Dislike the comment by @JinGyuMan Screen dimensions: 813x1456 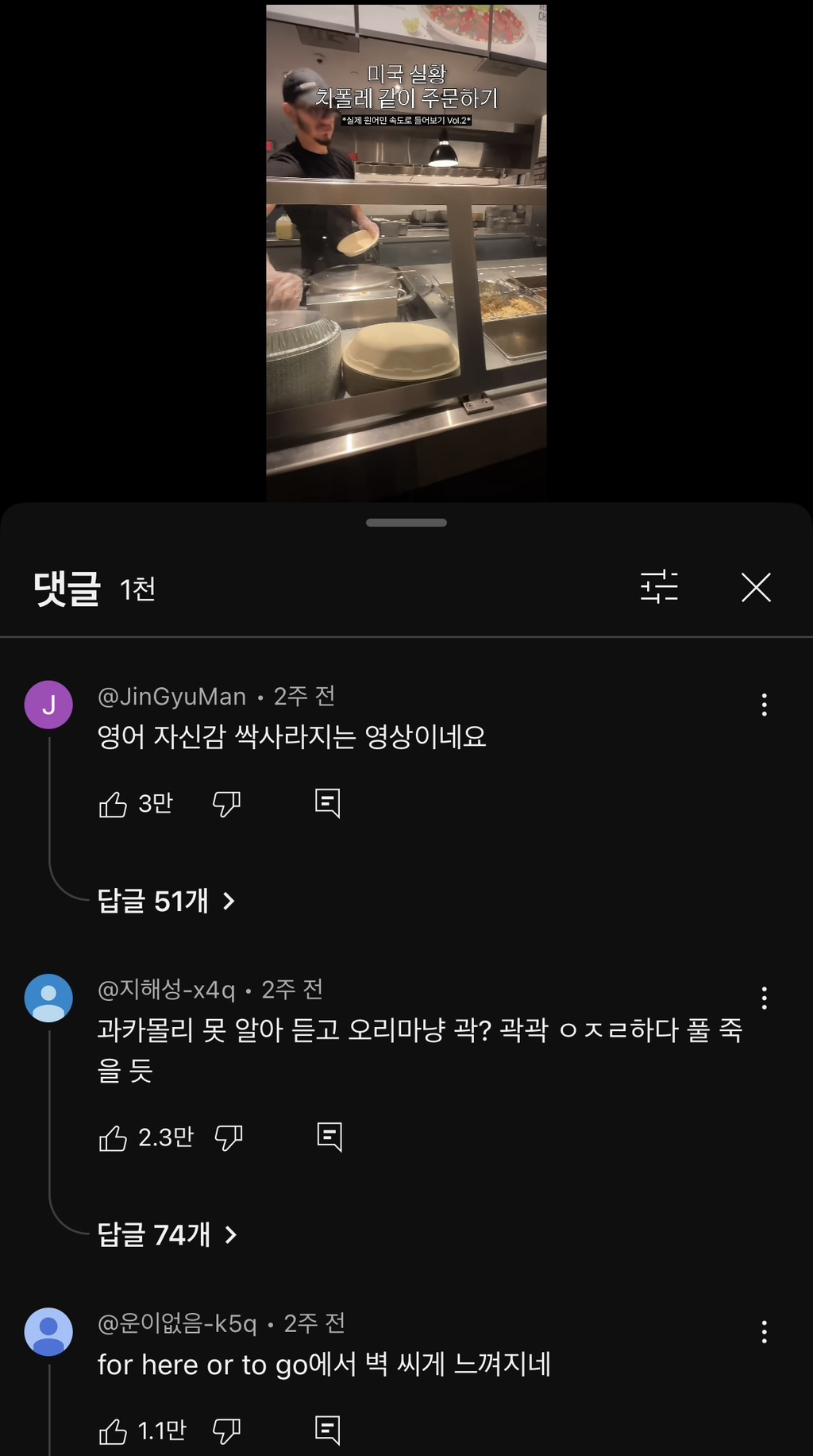click(226, 805)
